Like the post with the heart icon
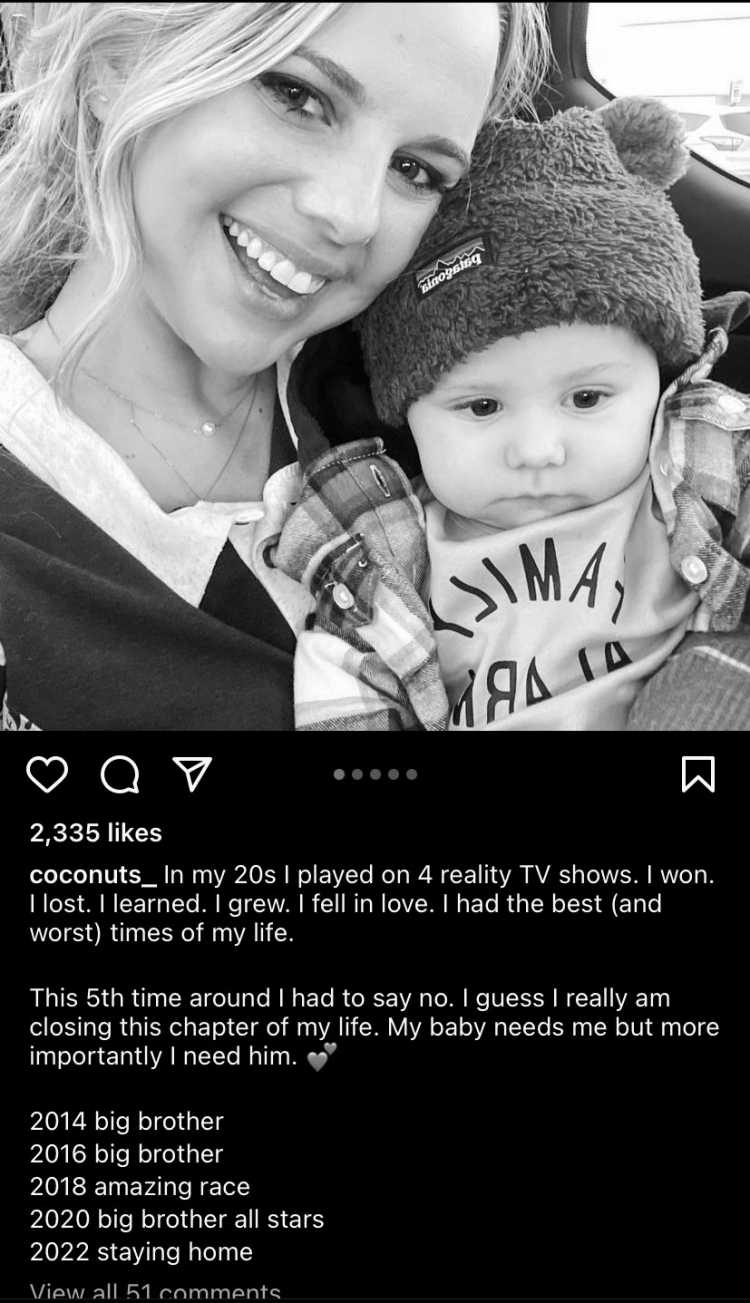The width and height of the screenshot is (750, 1303). pyautogui.click(x=47, y=774)
